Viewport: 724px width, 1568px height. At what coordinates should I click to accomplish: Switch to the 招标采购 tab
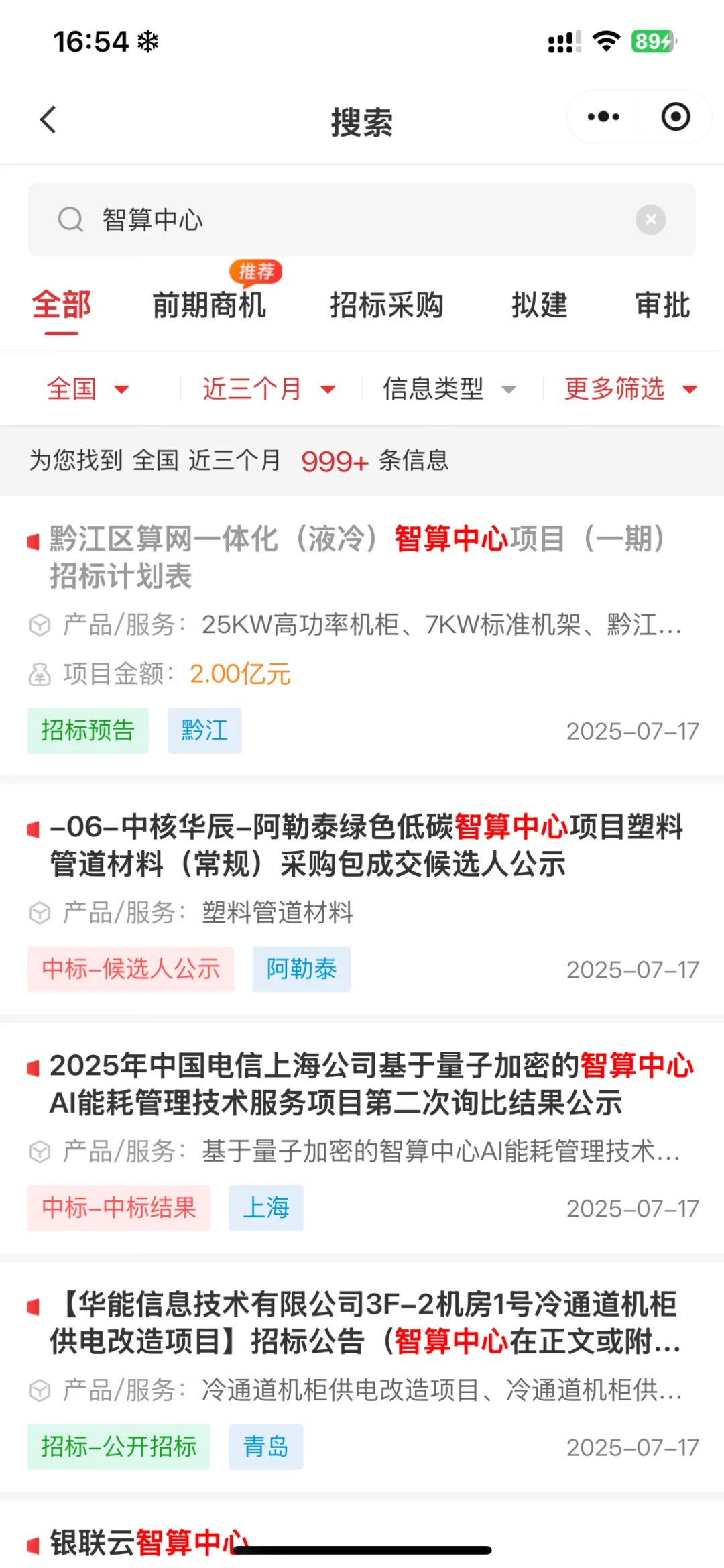coord(387,306)
